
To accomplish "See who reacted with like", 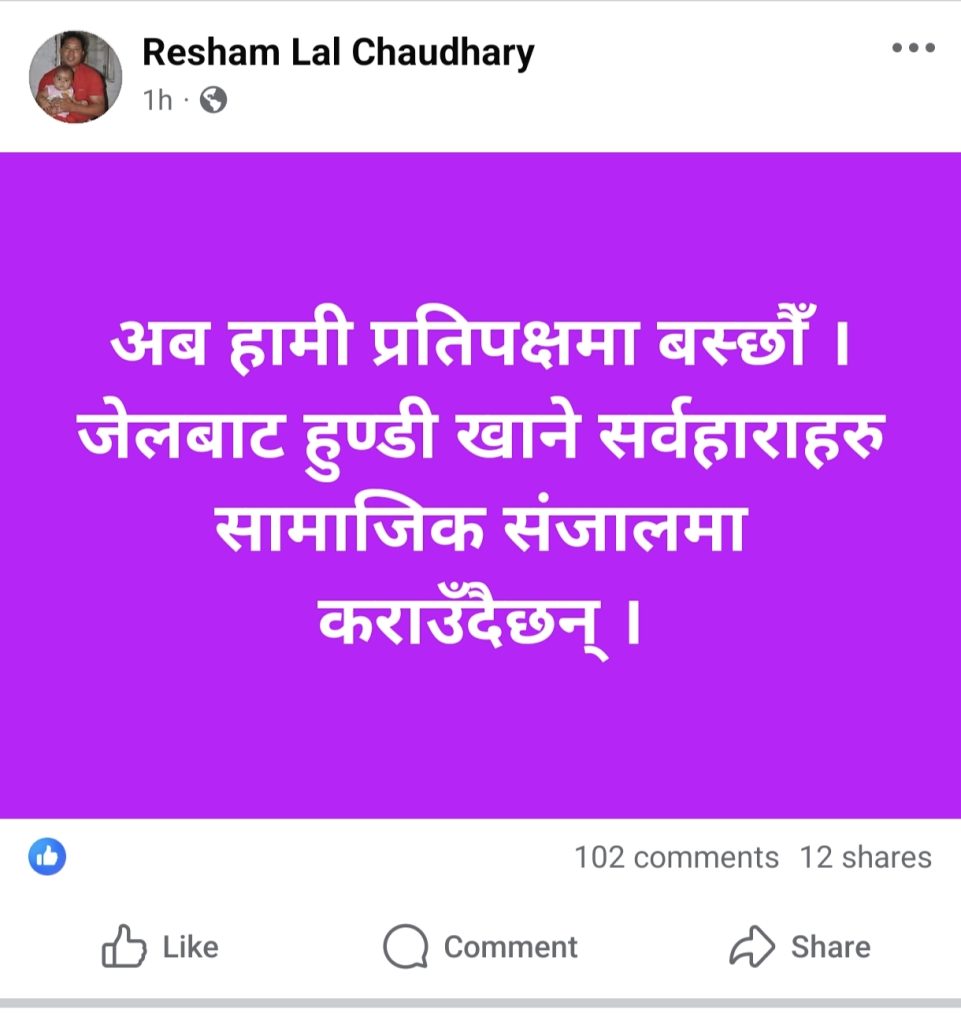I will click(47, 857).
